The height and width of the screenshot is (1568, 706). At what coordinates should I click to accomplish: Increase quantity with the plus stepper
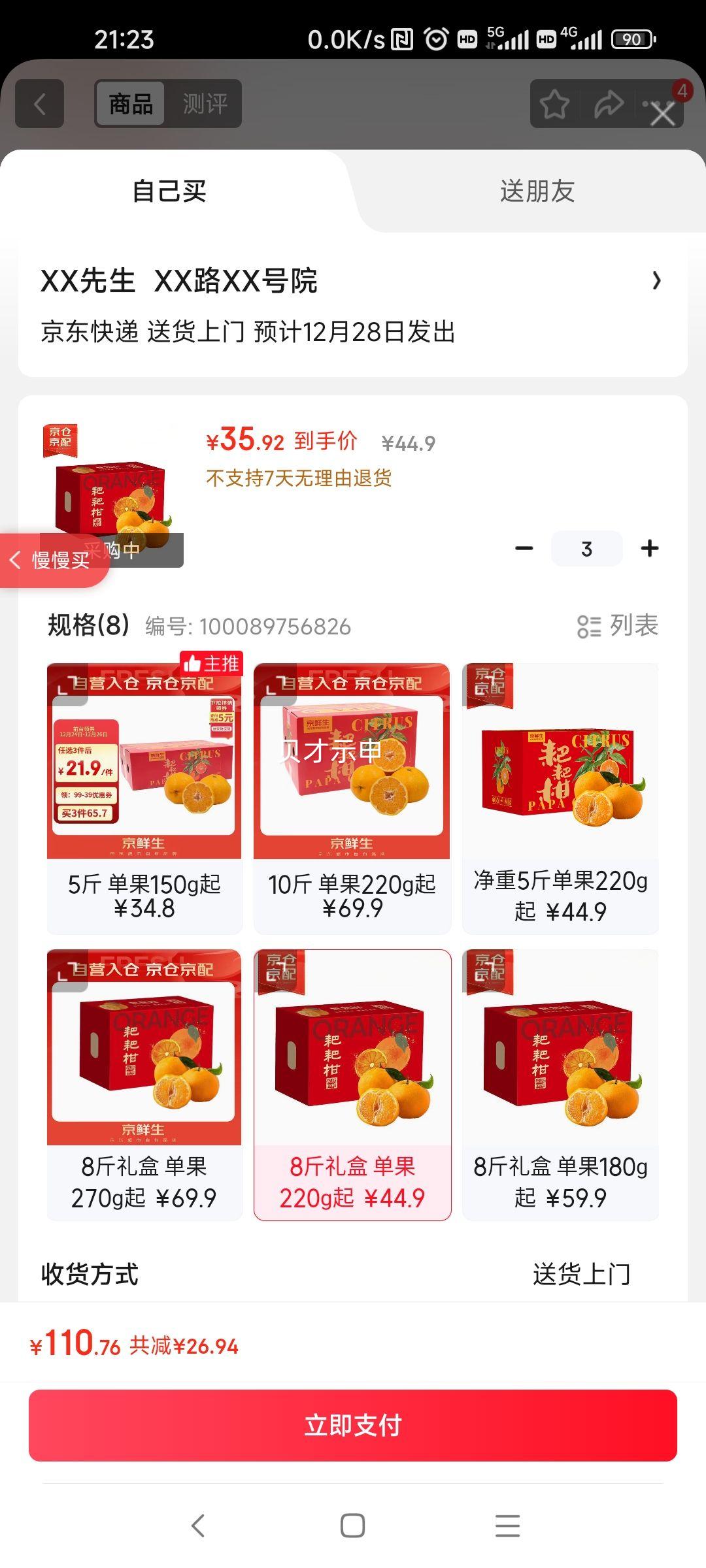click(649, 548)
